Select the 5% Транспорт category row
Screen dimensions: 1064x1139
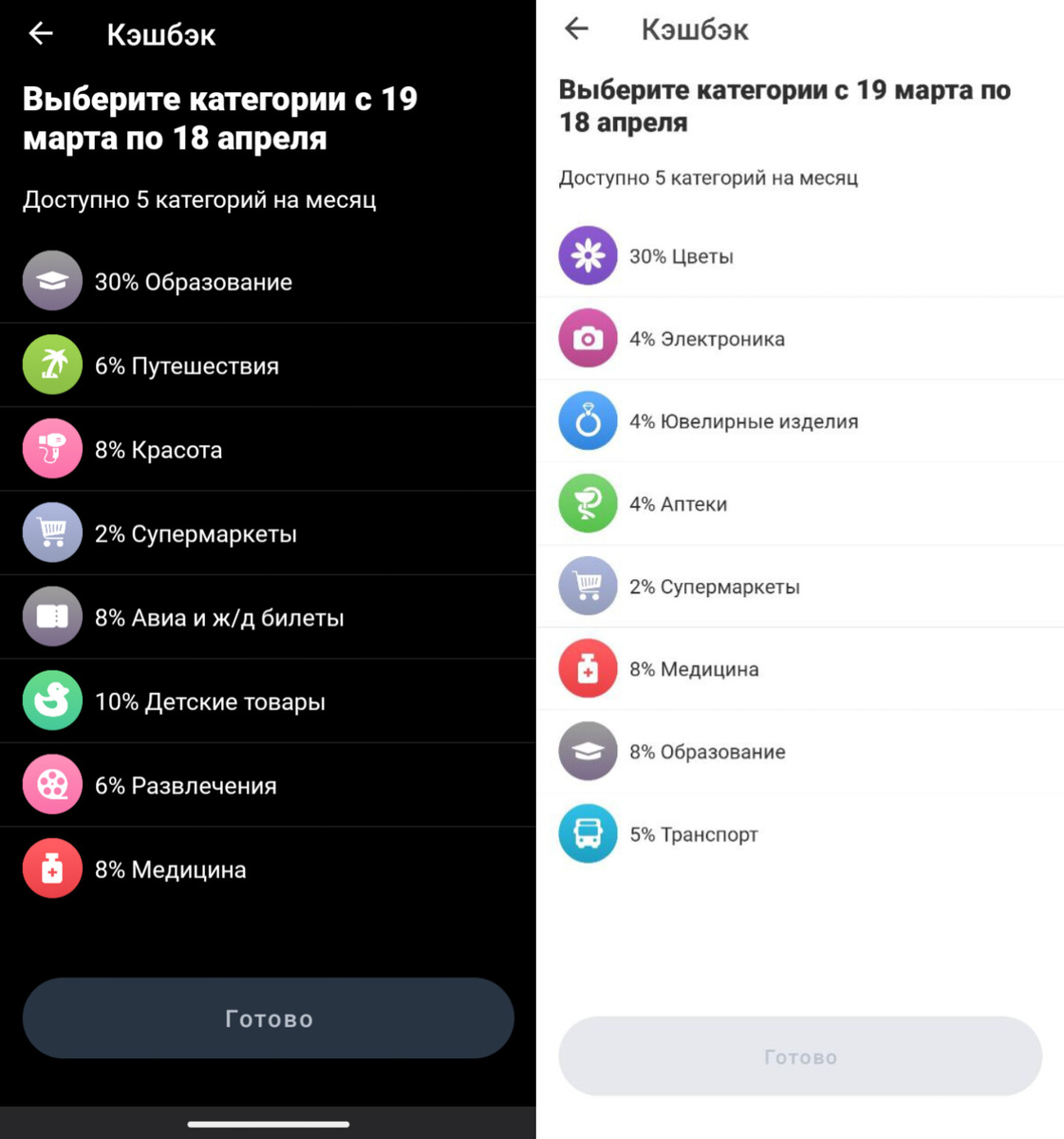(797, 833)
